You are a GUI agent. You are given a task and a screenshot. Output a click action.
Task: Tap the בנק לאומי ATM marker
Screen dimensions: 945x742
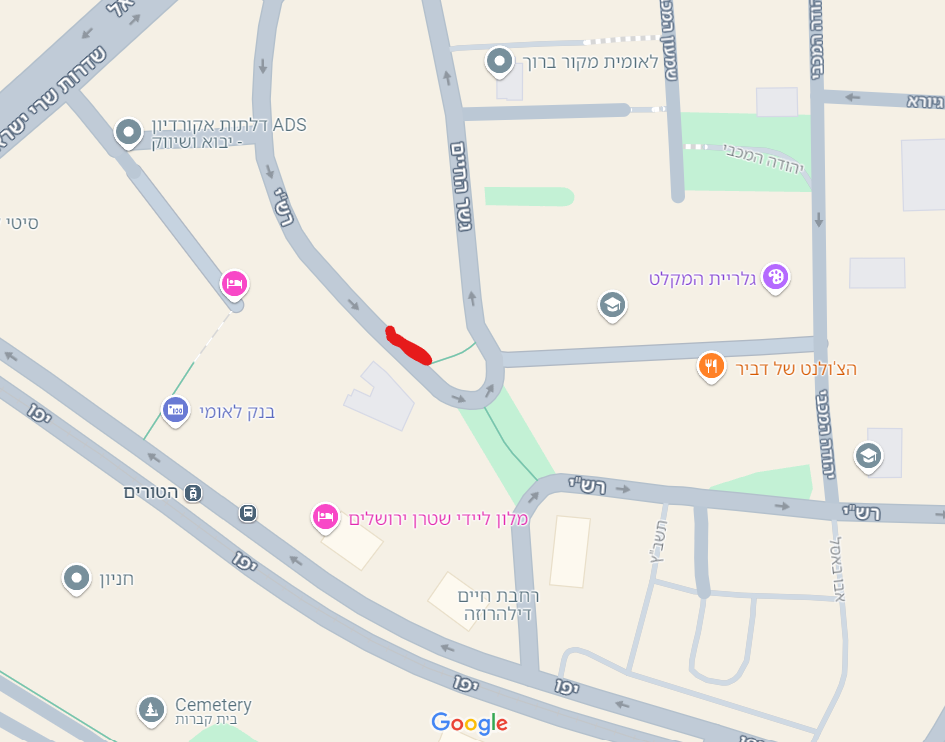pos(175,410)
